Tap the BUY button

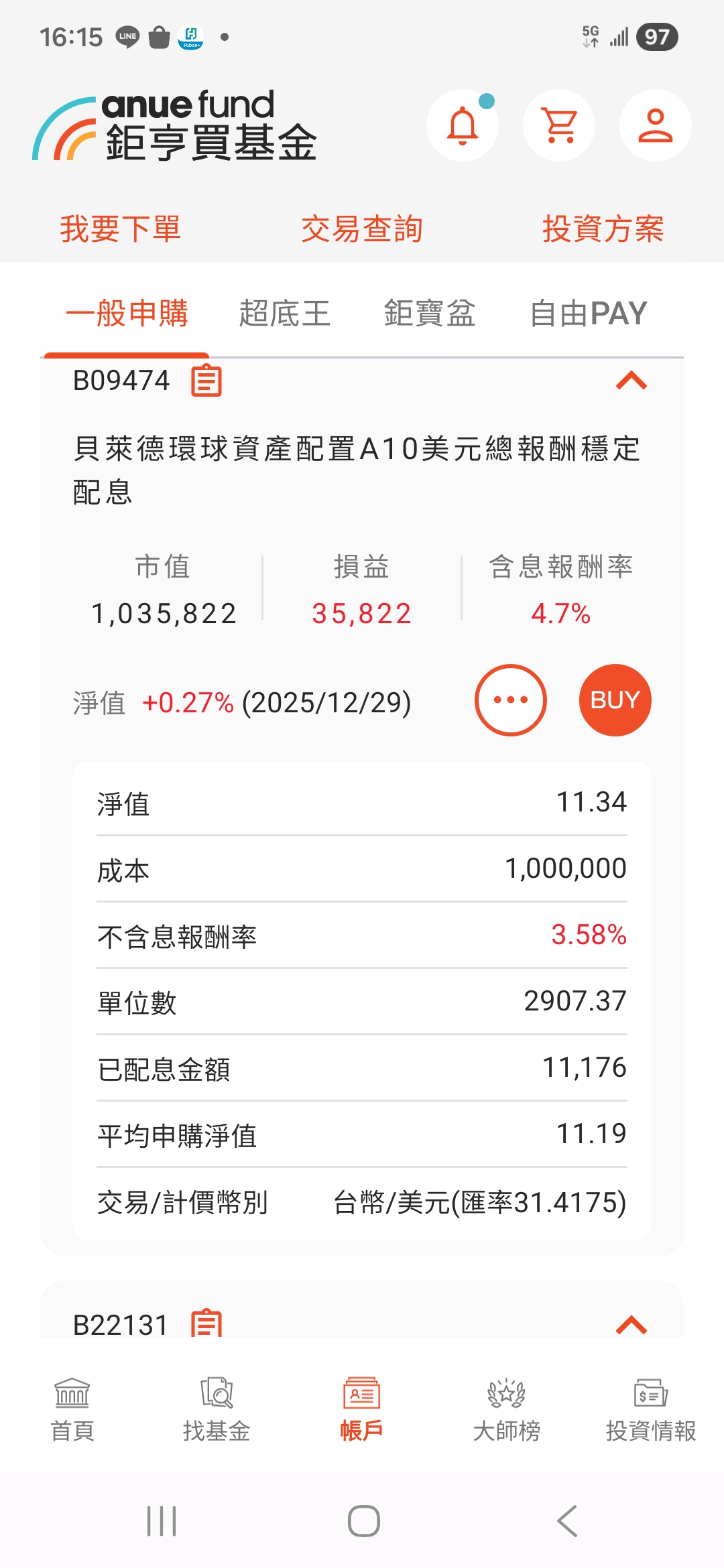tap(615, 700)
